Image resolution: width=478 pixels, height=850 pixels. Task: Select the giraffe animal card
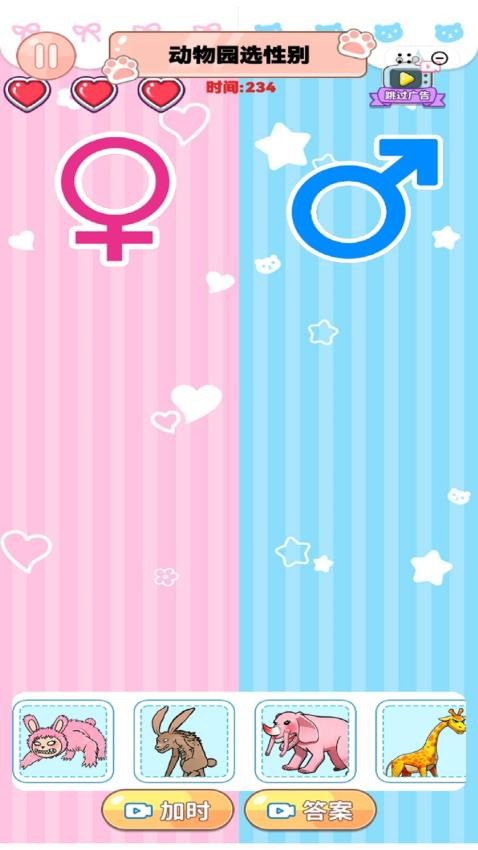(x=421, y=741)
